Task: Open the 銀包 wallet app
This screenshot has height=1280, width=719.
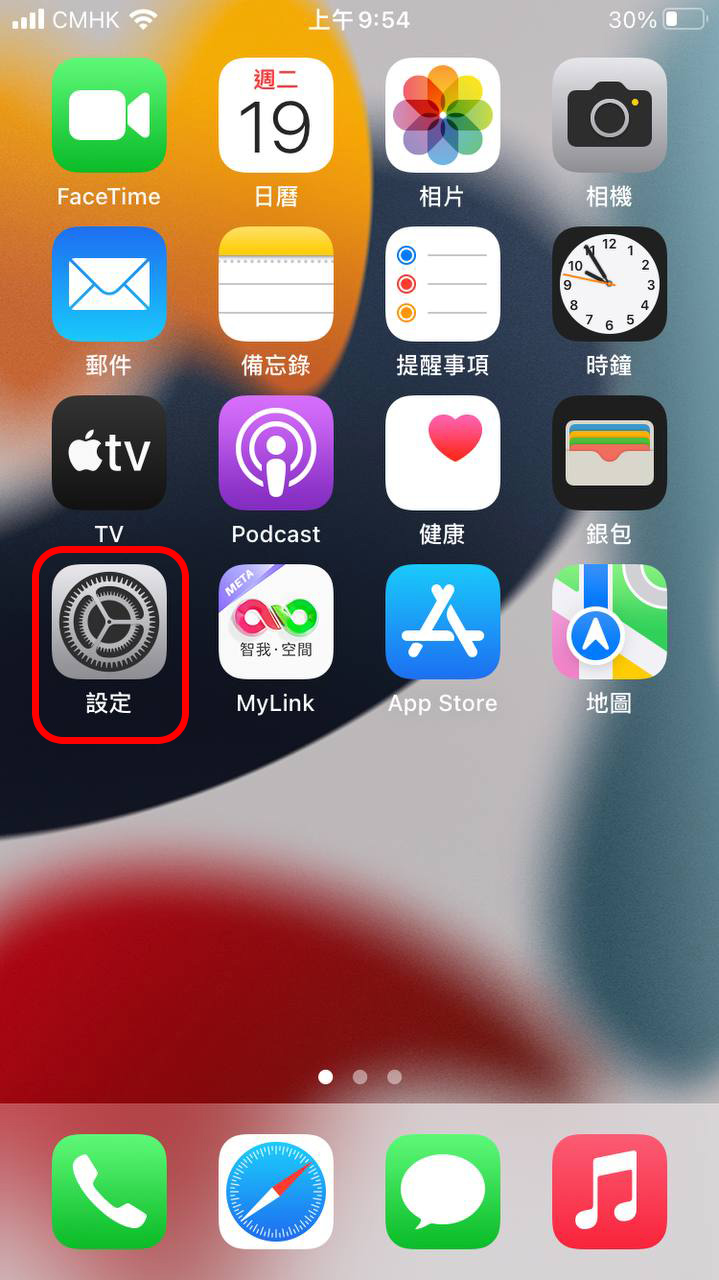Action: (609, 453)
